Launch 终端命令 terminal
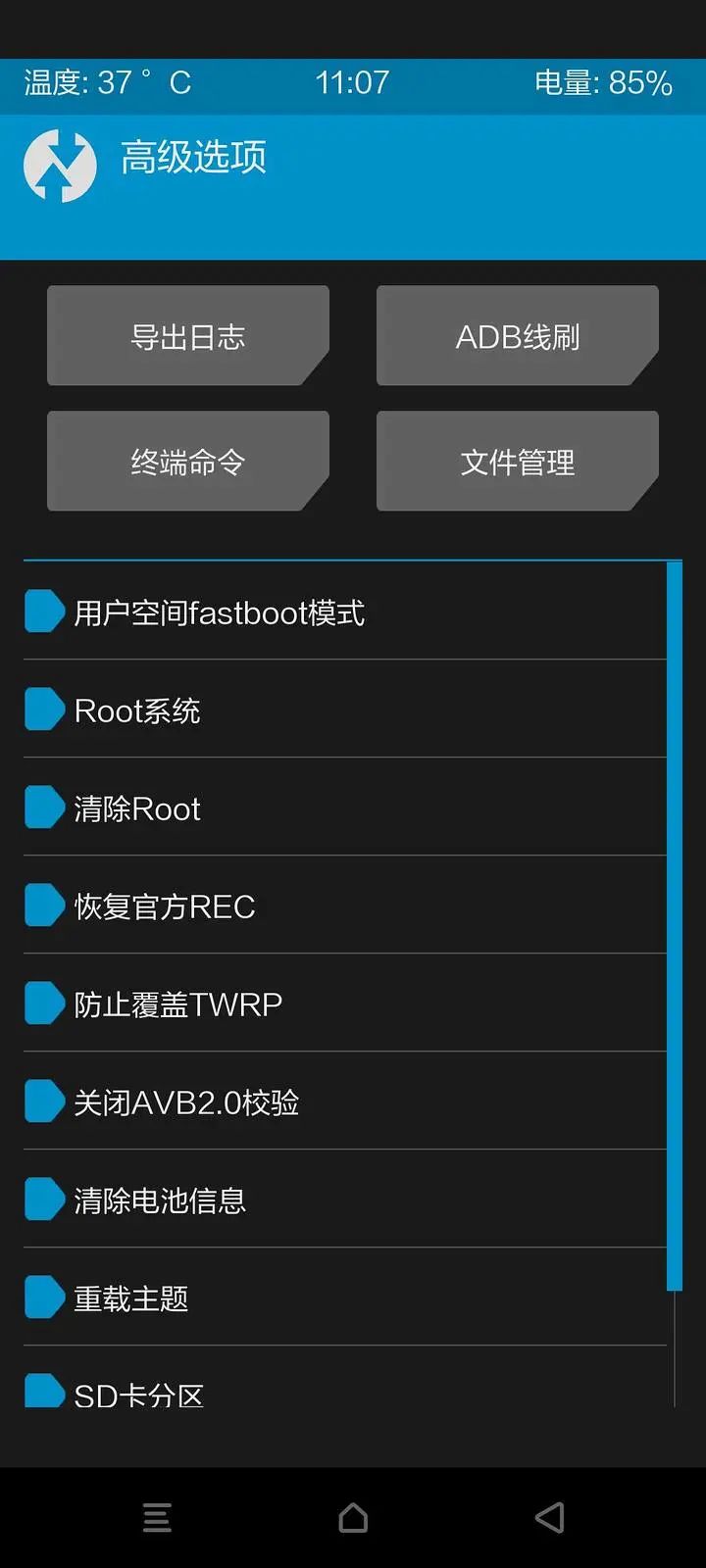This screenshot has width=706, height=1568. coord(187,461)
